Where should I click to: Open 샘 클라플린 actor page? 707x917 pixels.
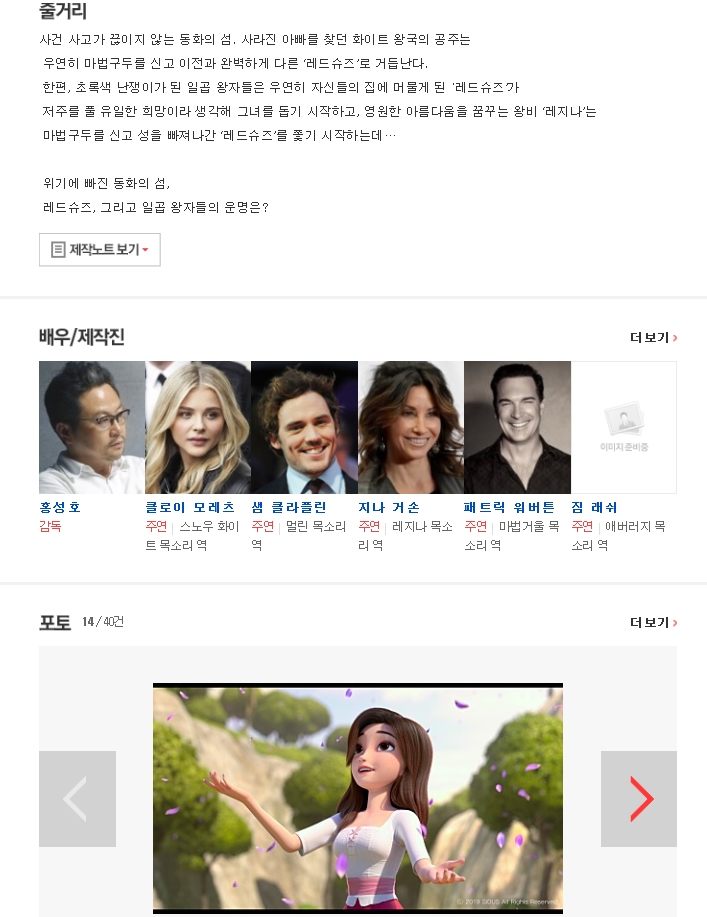[288, 507]
